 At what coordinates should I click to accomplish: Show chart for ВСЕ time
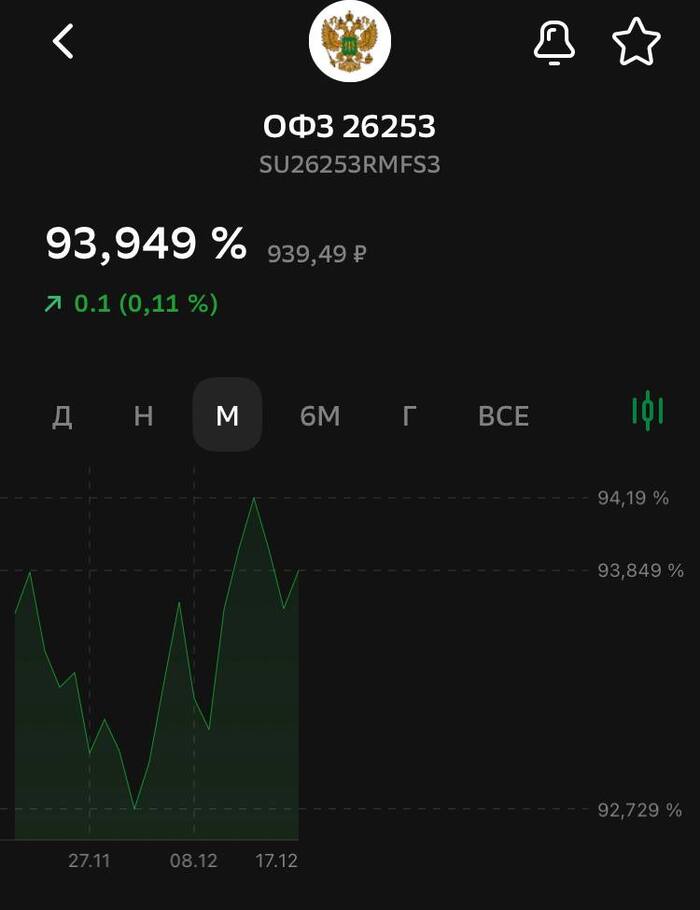pos(503,416)
